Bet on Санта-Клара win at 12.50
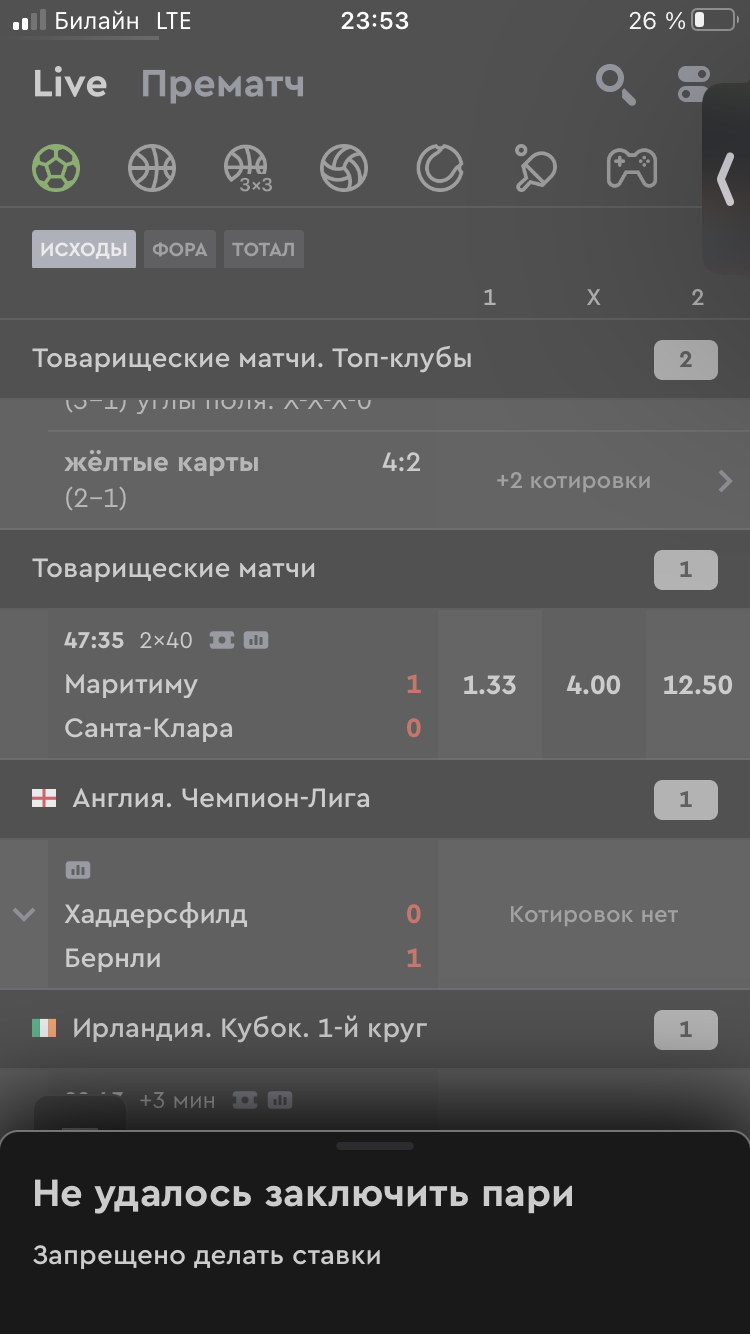The width and height of the screenshot is (750, 1334). pyautogui.click(x=697, y=685)
